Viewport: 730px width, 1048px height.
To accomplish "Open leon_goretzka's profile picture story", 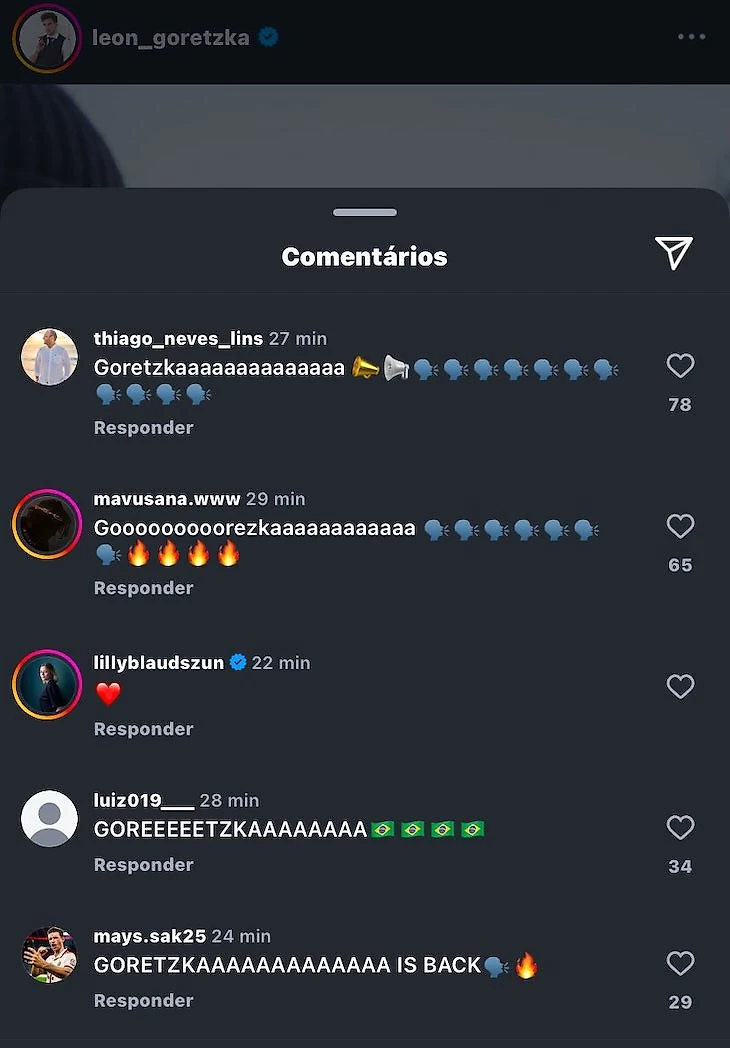I will pos(46,39).
